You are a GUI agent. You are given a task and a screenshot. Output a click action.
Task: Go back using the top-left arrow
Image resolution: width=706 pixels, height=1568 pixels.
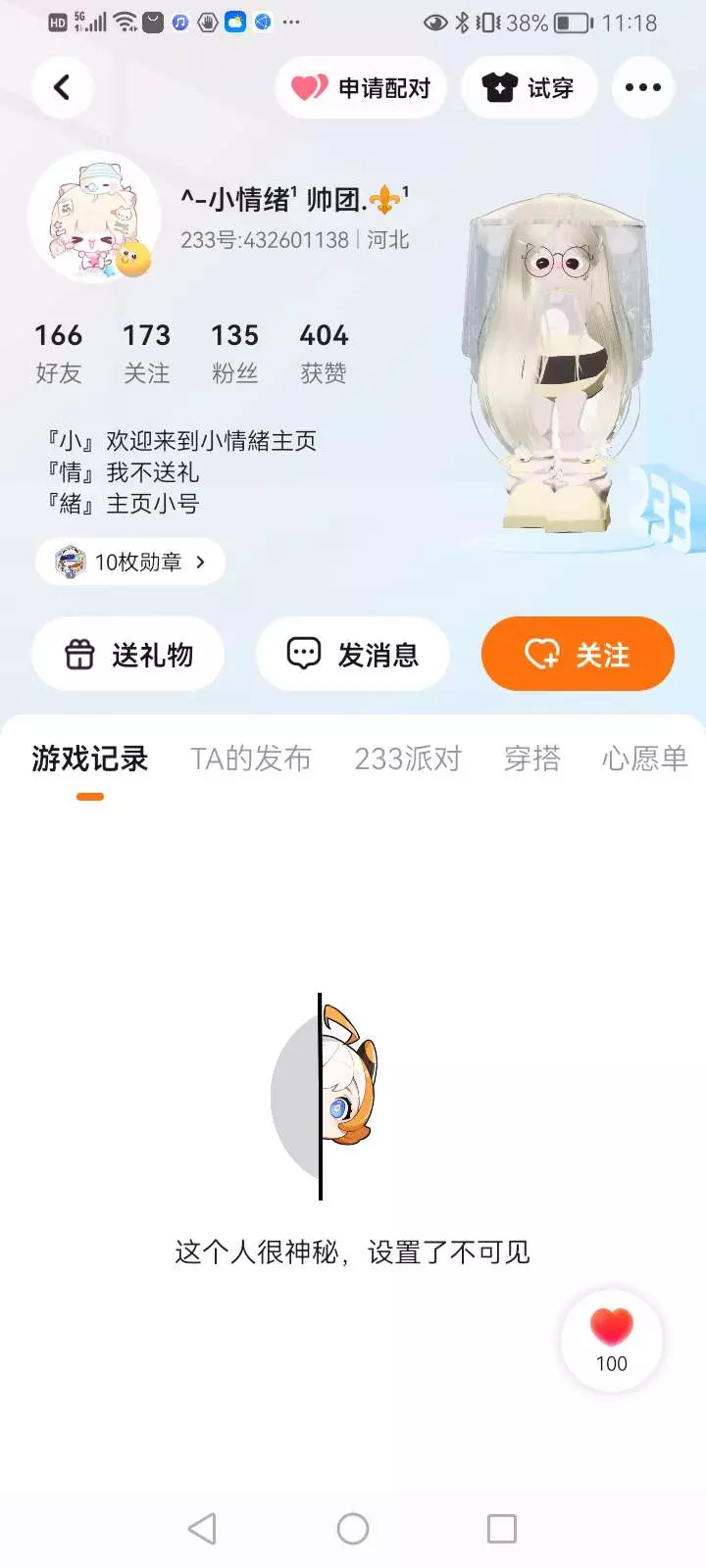[x=63, y=87]
